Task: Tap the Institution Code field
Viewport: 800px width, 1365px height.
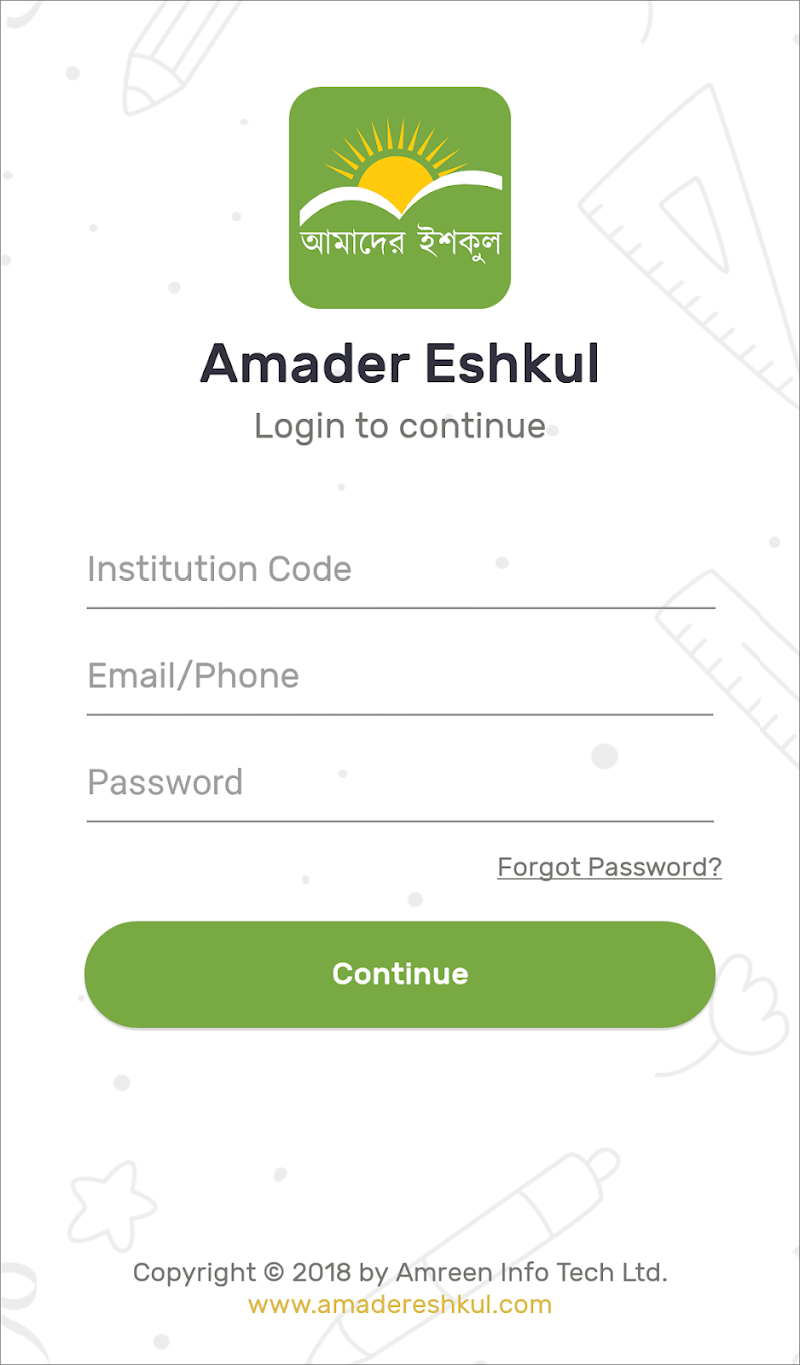Action: pyautogui.click(x=400, y=570)
